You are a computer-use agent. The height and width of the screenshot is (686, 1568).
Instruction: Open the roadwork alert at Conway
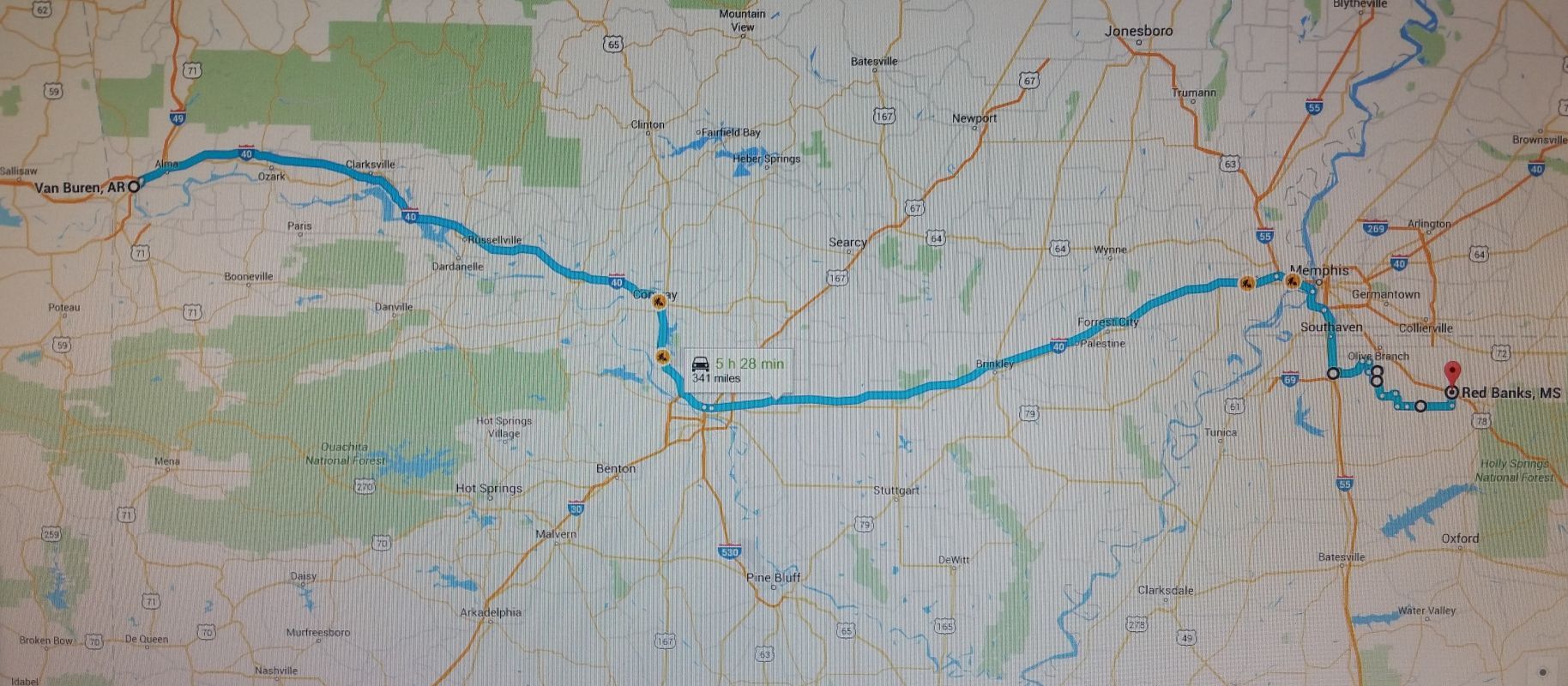[659, 301]
